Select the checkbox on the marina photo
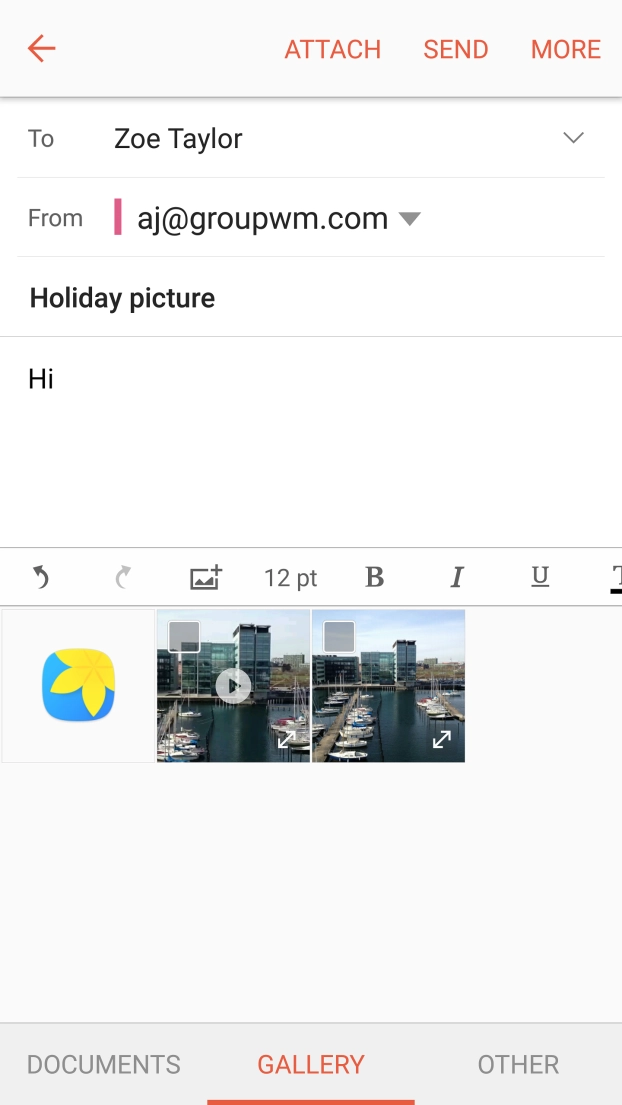Image resolution: width=622 pixels, height=1105 pixels. (x=339, y=637)
